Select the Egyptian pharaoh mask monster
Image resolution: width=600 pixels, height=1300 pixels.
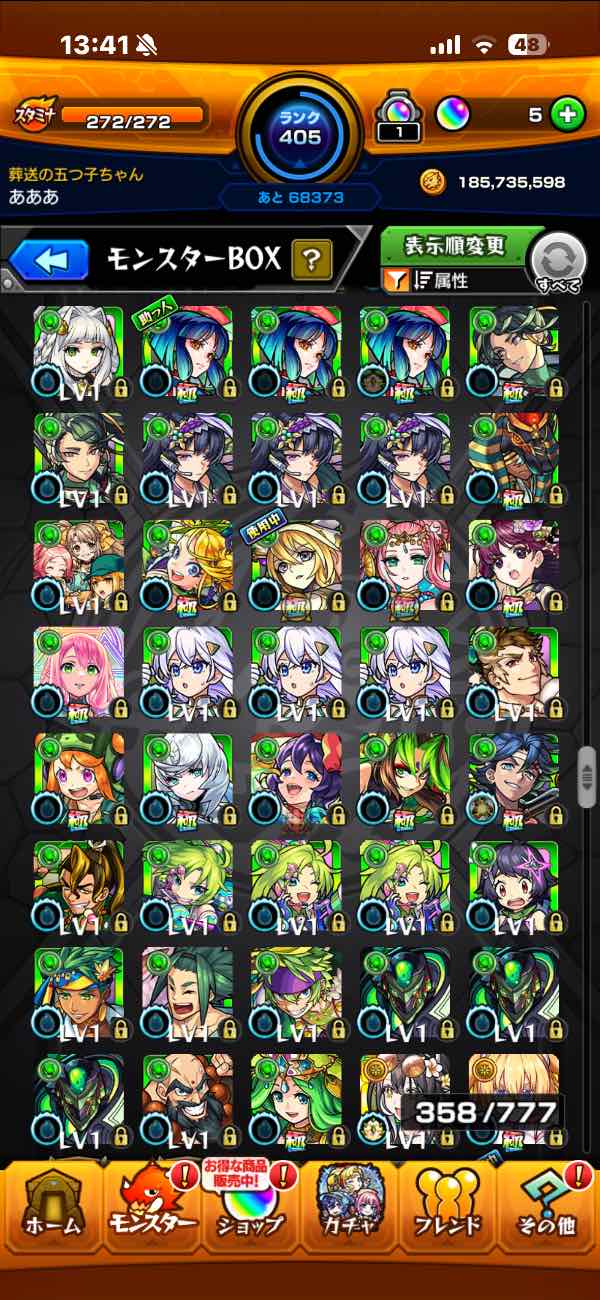click(514, 459)
